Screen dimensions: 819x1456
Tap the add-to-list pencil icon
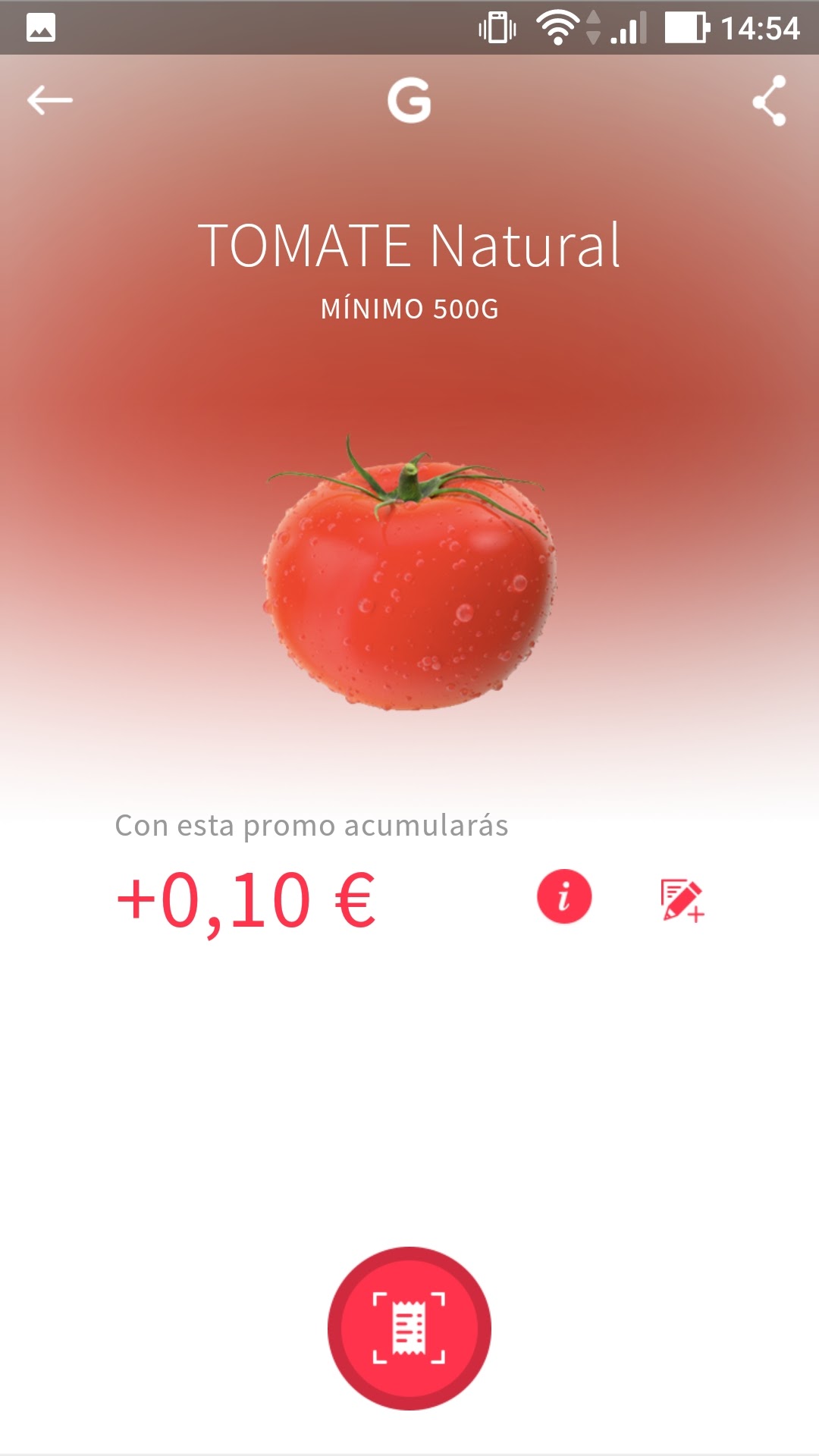pos(682,900)
